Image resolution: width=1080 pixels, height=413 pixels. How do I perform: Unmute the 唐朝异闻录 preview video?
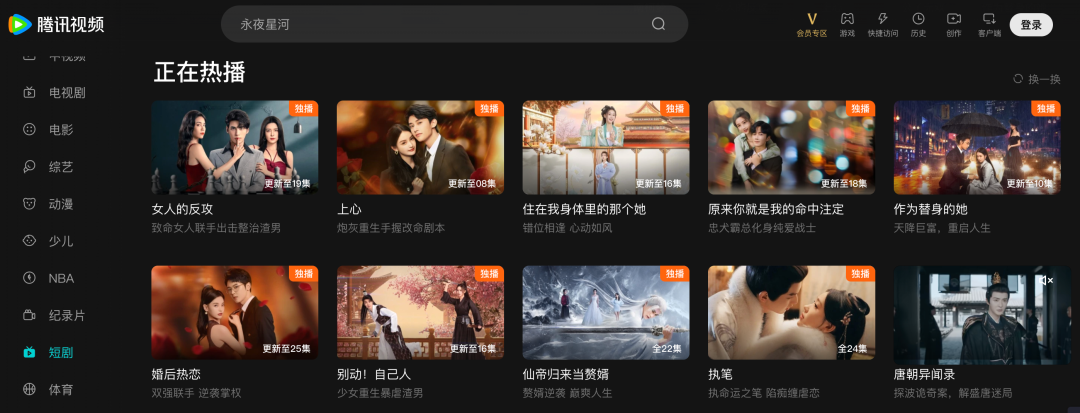coord(1044,281)
